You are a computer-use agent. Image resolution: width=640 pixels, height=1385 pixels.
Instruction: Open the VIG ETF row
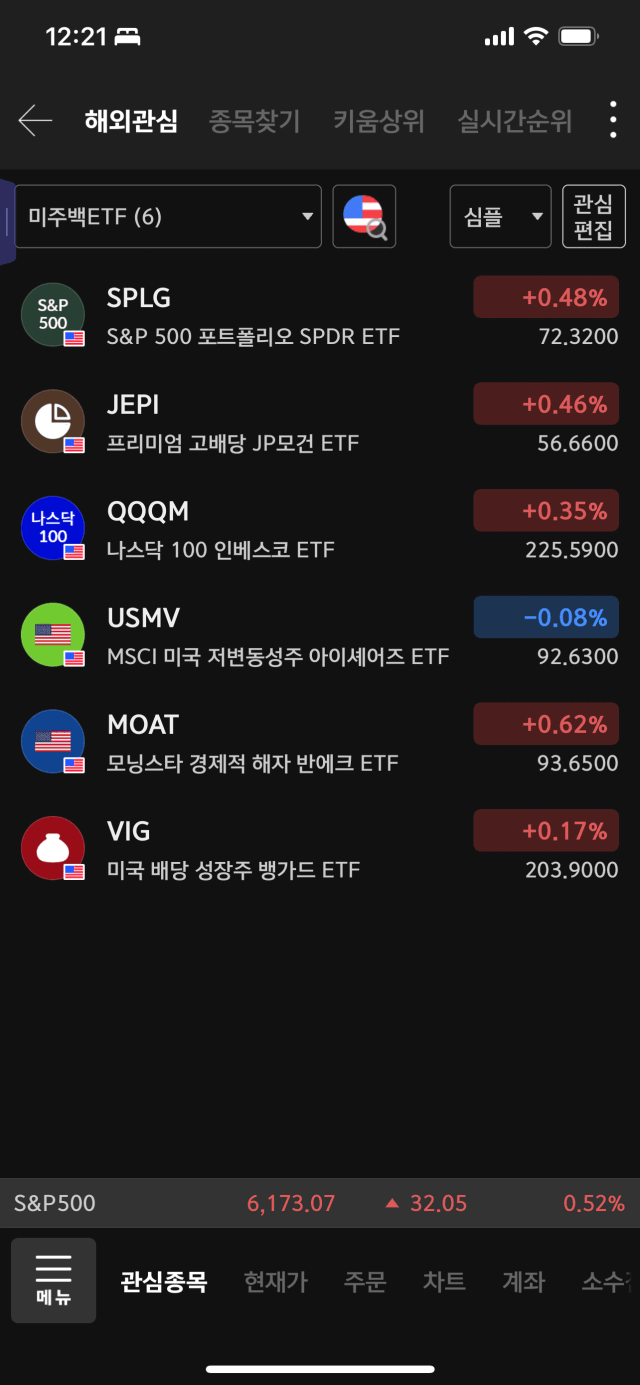pos(320,849)
